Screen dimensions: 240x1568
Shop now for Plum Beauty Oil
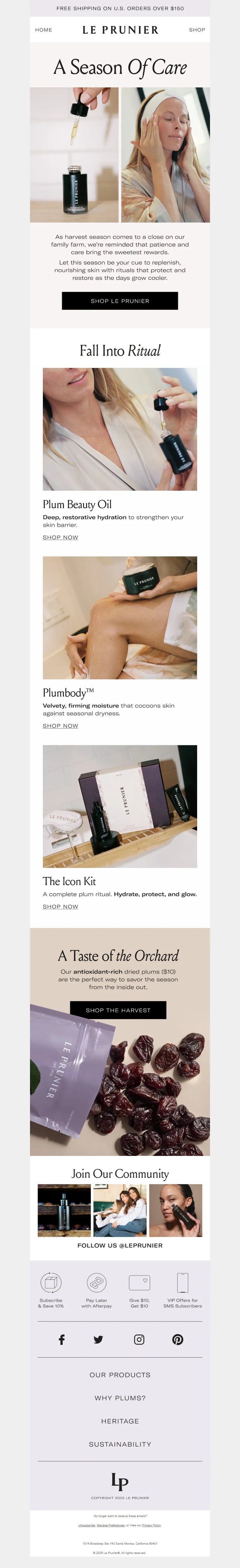[60, 537]
